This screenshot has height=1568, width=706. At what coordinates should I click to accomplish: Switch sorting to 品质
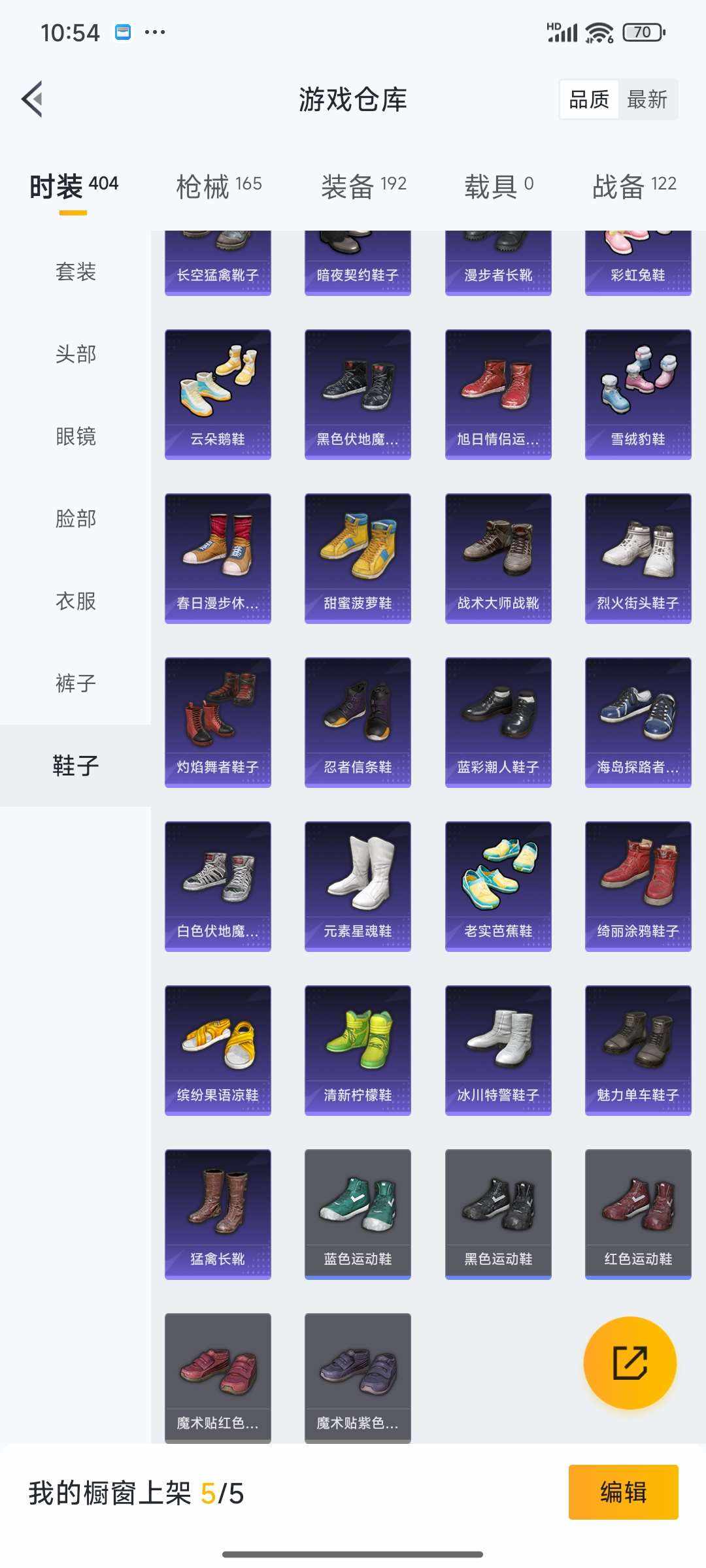point(587,99)
